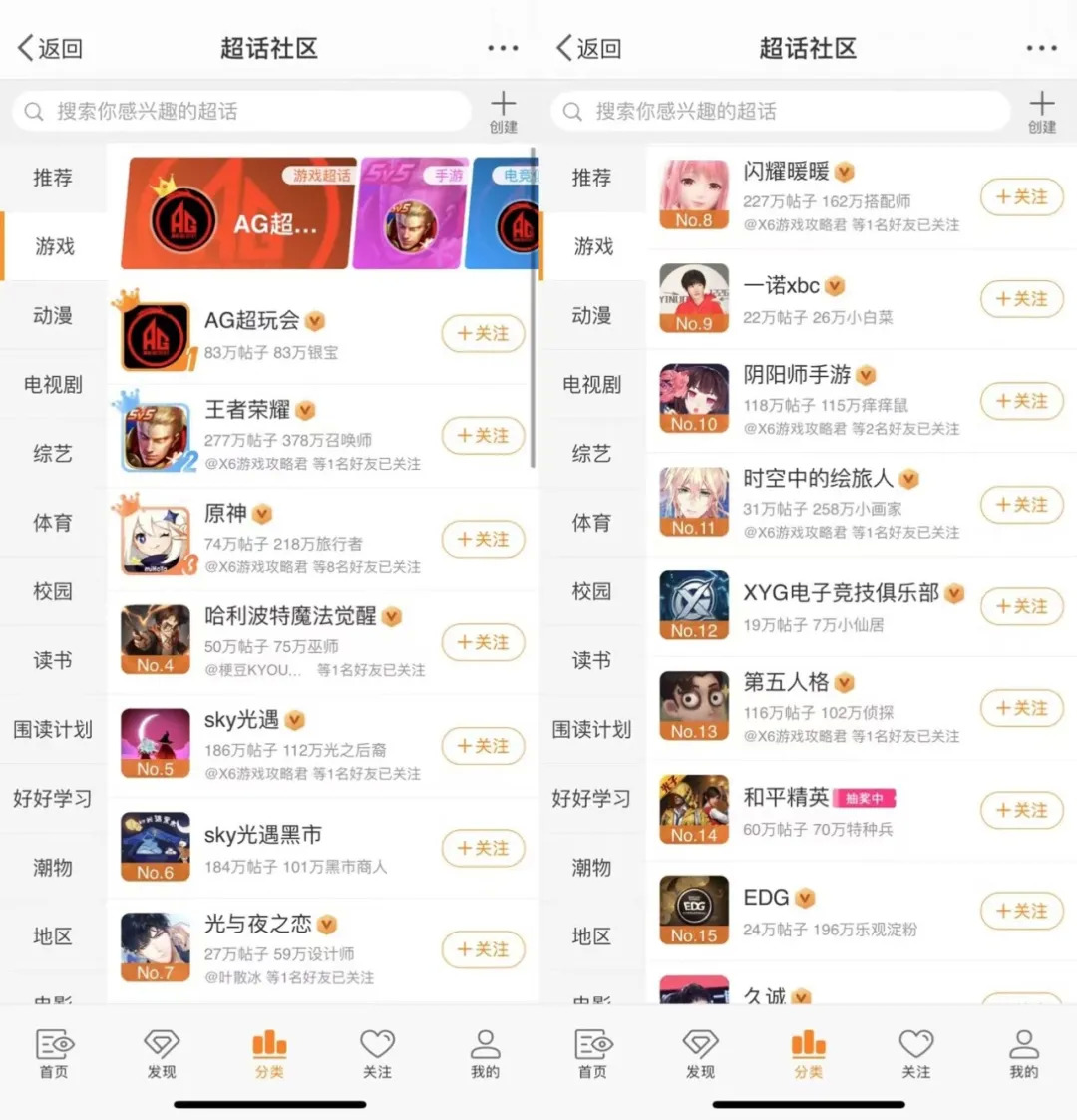Follow XYG电子竞技俱乐部
The width and height of the screenshot is (1077, 1120).
click(x=1021, y=606)
